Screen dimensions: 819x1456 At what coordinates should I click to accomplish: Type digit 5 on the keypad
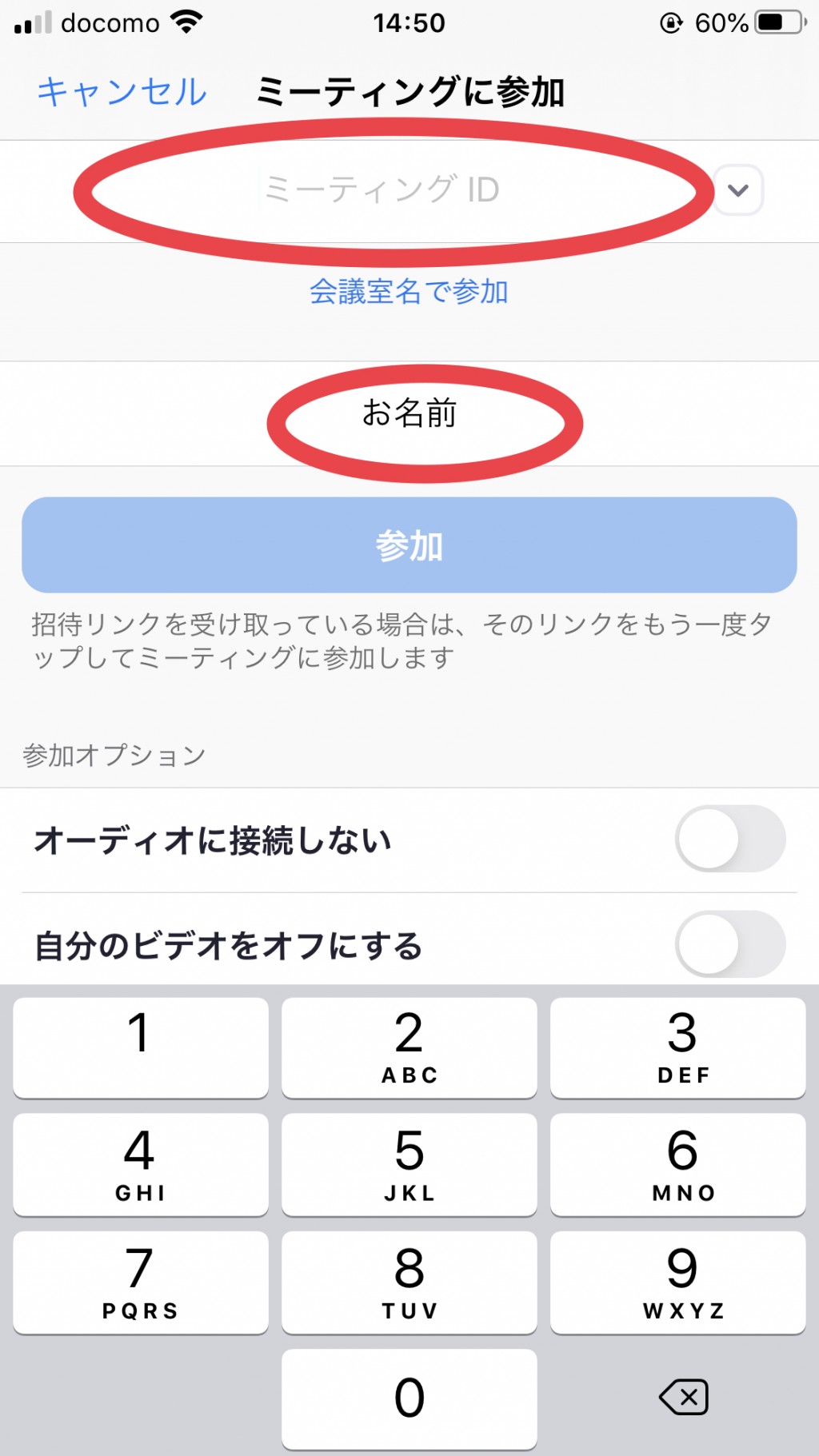click(409, 1164)
